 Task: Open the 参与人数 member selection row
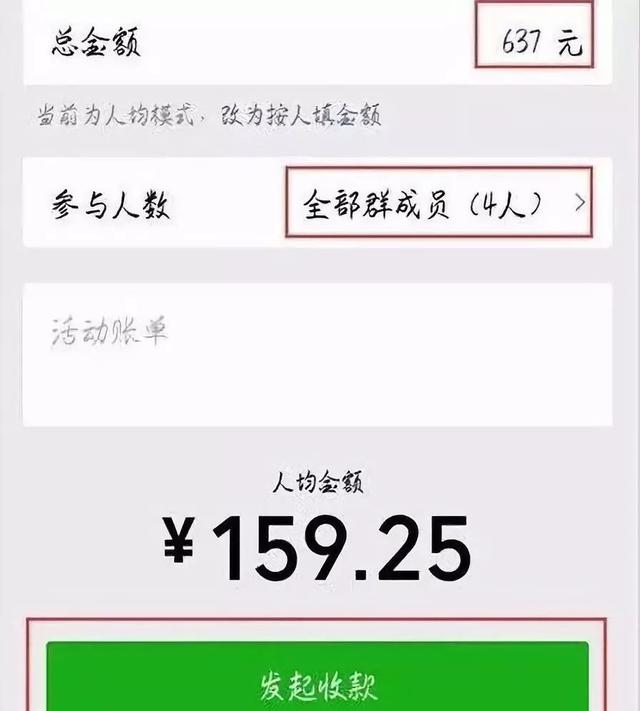click(318, 202)
